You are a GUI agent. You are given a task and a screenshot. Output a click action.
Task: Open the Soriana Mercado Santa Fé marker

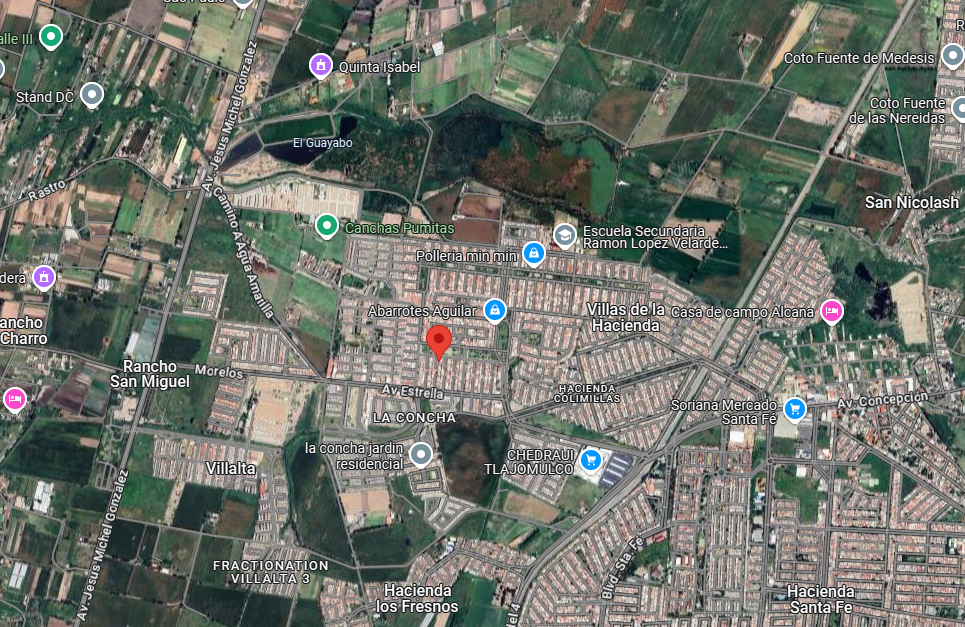click(x=795, y=409)
